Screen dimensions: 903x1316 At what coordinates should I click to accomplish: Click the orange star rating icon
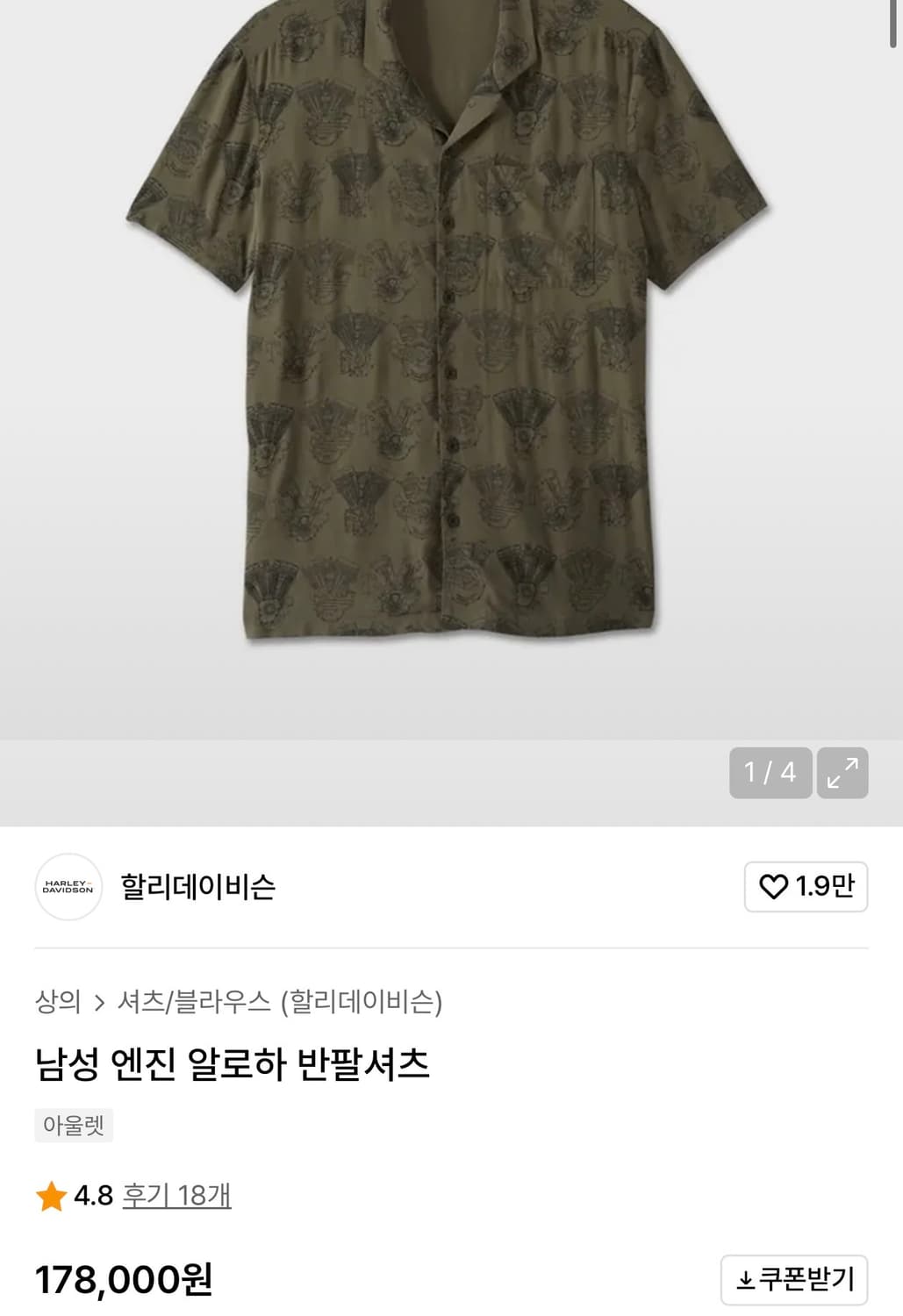(52, 1194)
